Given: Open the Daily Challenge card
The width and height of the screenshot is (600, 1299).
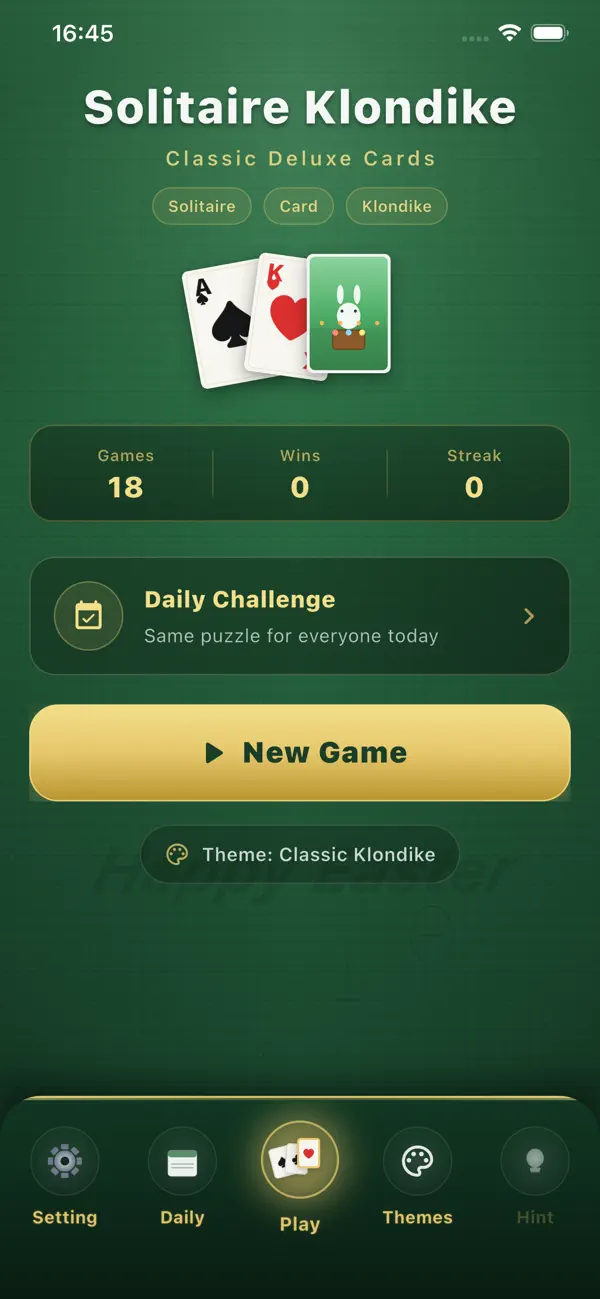Looking at the screenshot, I should point(300,616).
